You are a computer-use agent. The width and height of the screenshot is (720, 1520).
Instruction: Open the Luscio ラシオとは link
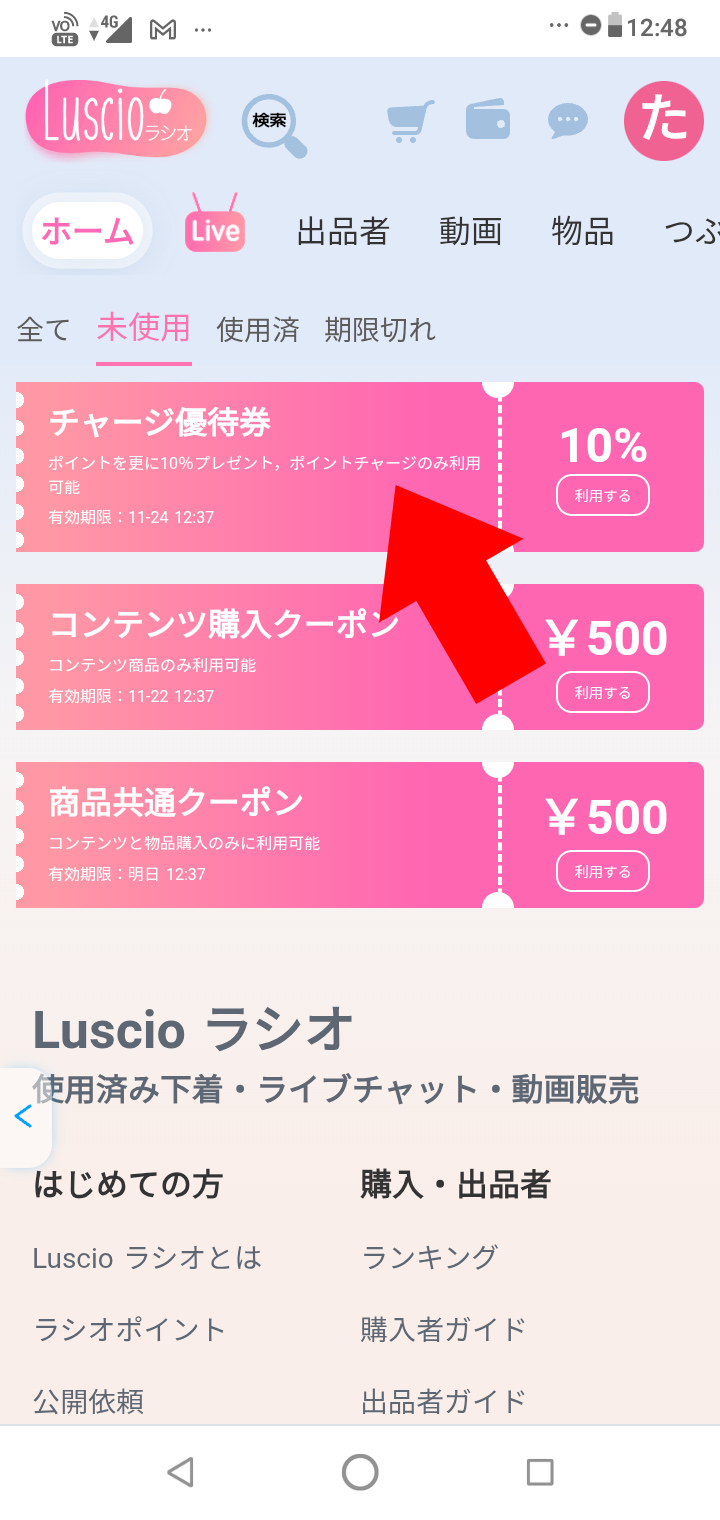[x=147, y=1257]
